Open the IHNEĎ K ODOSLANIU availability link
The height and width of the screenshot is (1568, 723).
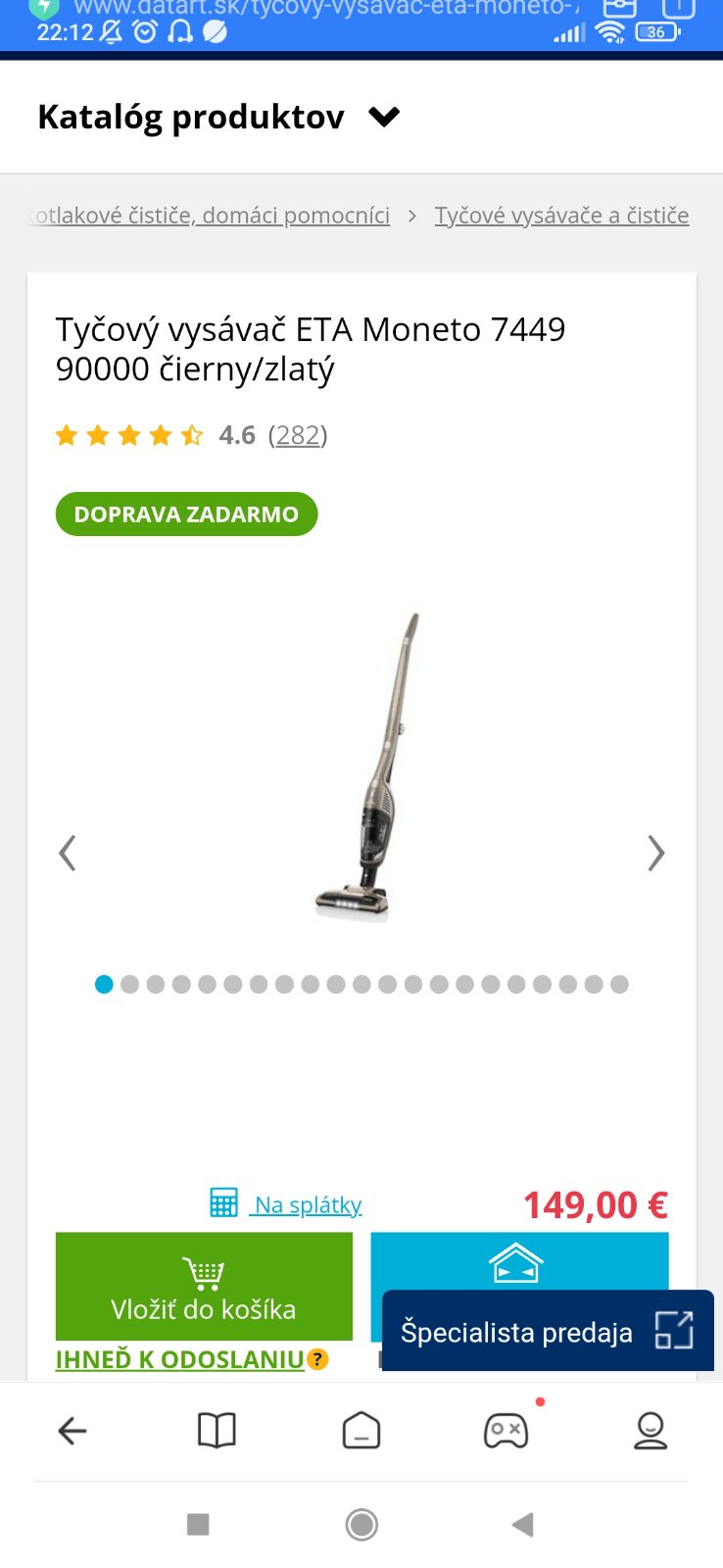(x=180, y=1359)
